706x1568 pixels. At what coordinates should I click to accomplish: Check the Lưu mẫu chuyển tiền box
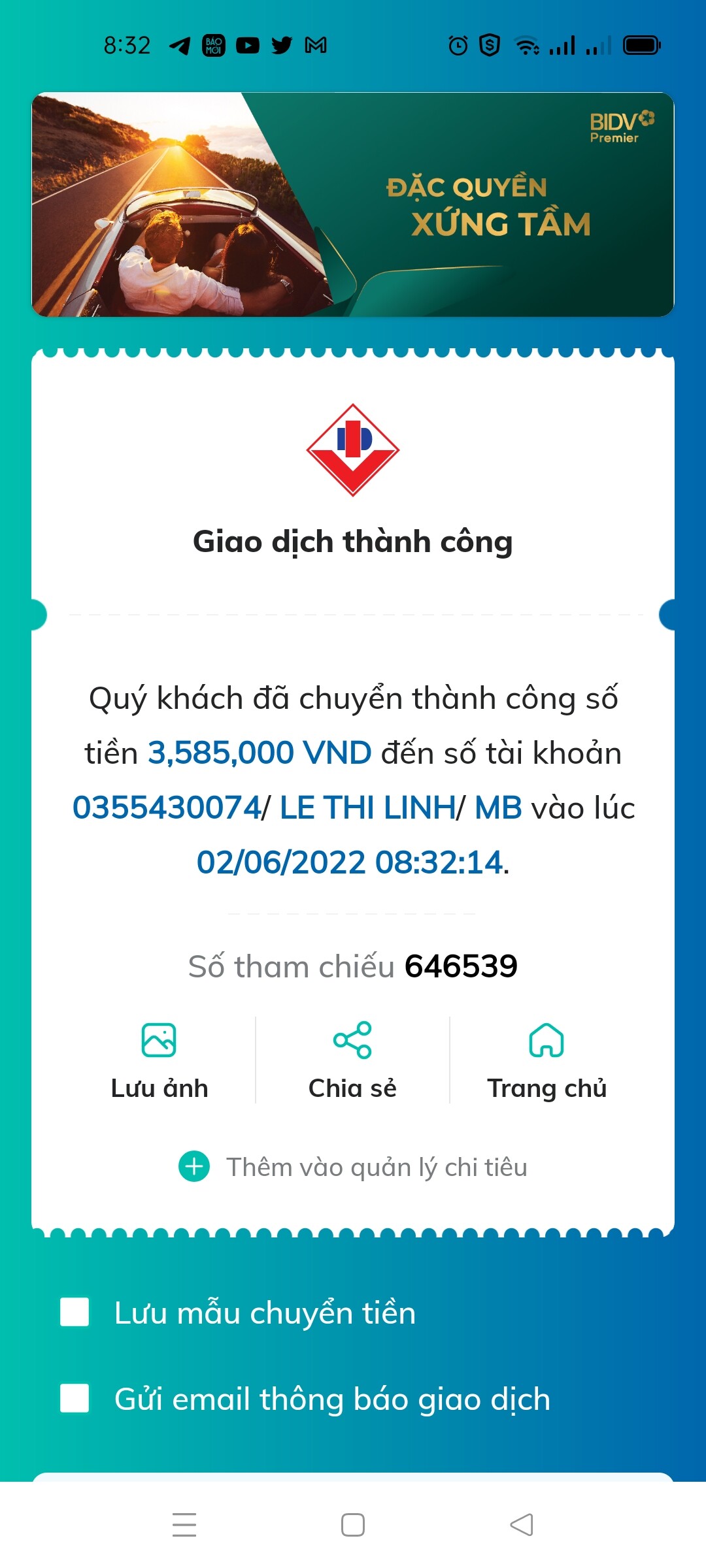coord(75,1312)
